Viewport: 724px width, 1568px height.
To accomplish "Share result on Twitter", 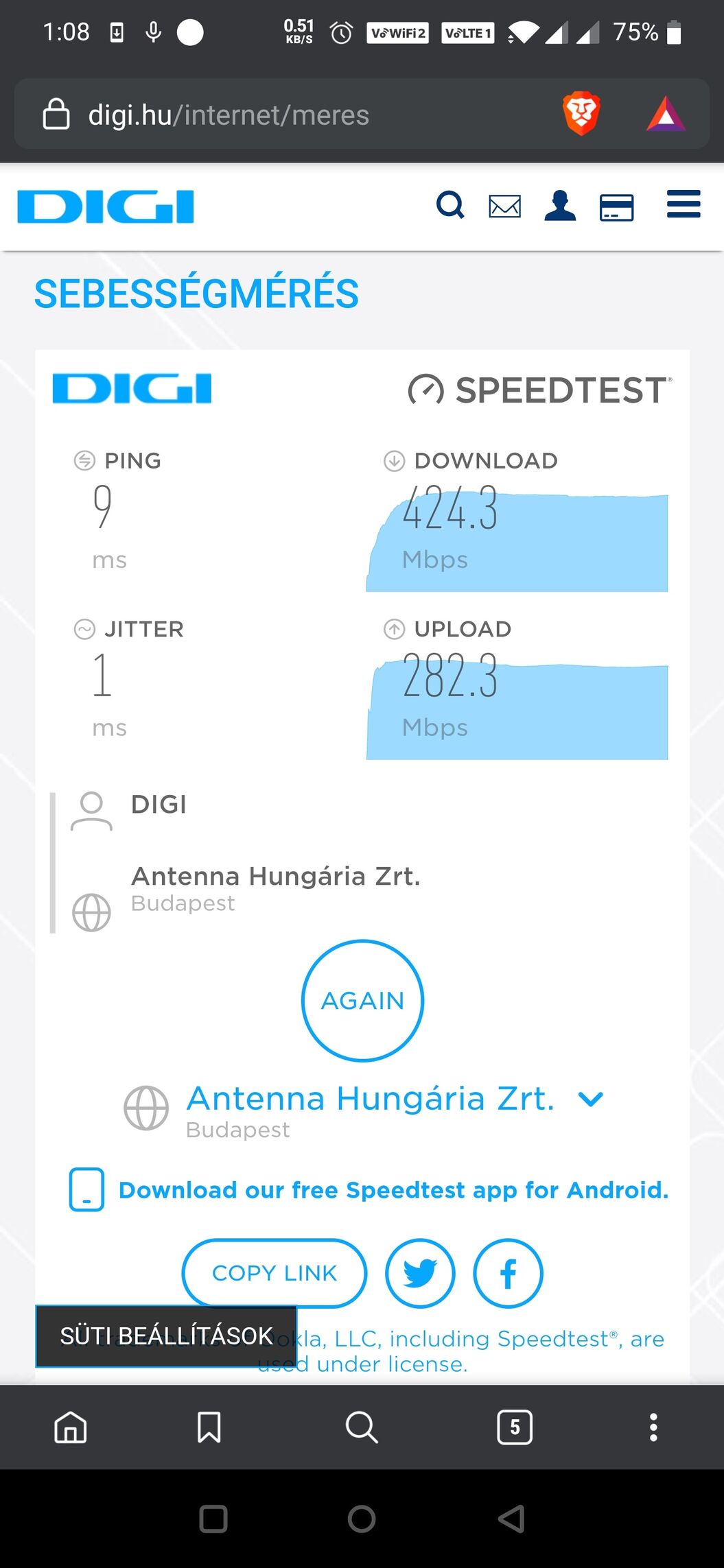I will (x=420, y=1273).
